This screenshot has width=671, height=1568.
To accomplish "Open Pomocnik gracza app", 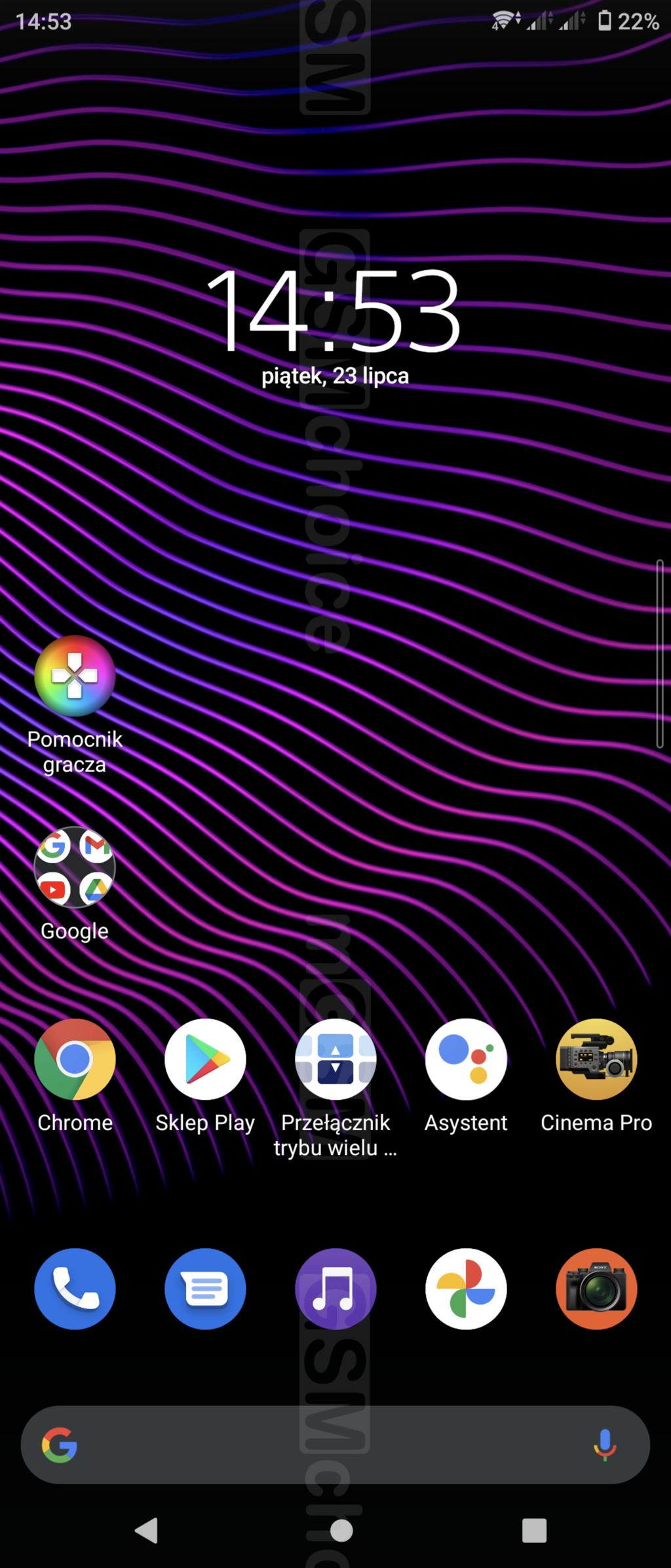I will pos(75,676).
